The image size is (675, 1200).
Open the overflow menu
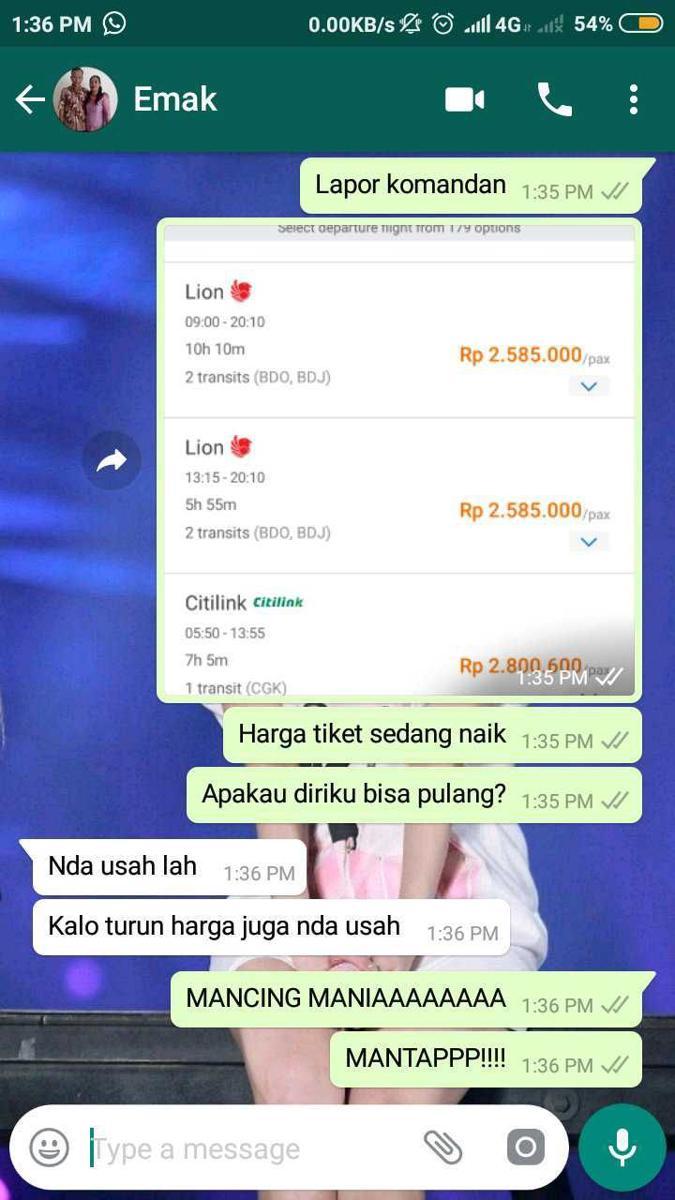(633, 99)
